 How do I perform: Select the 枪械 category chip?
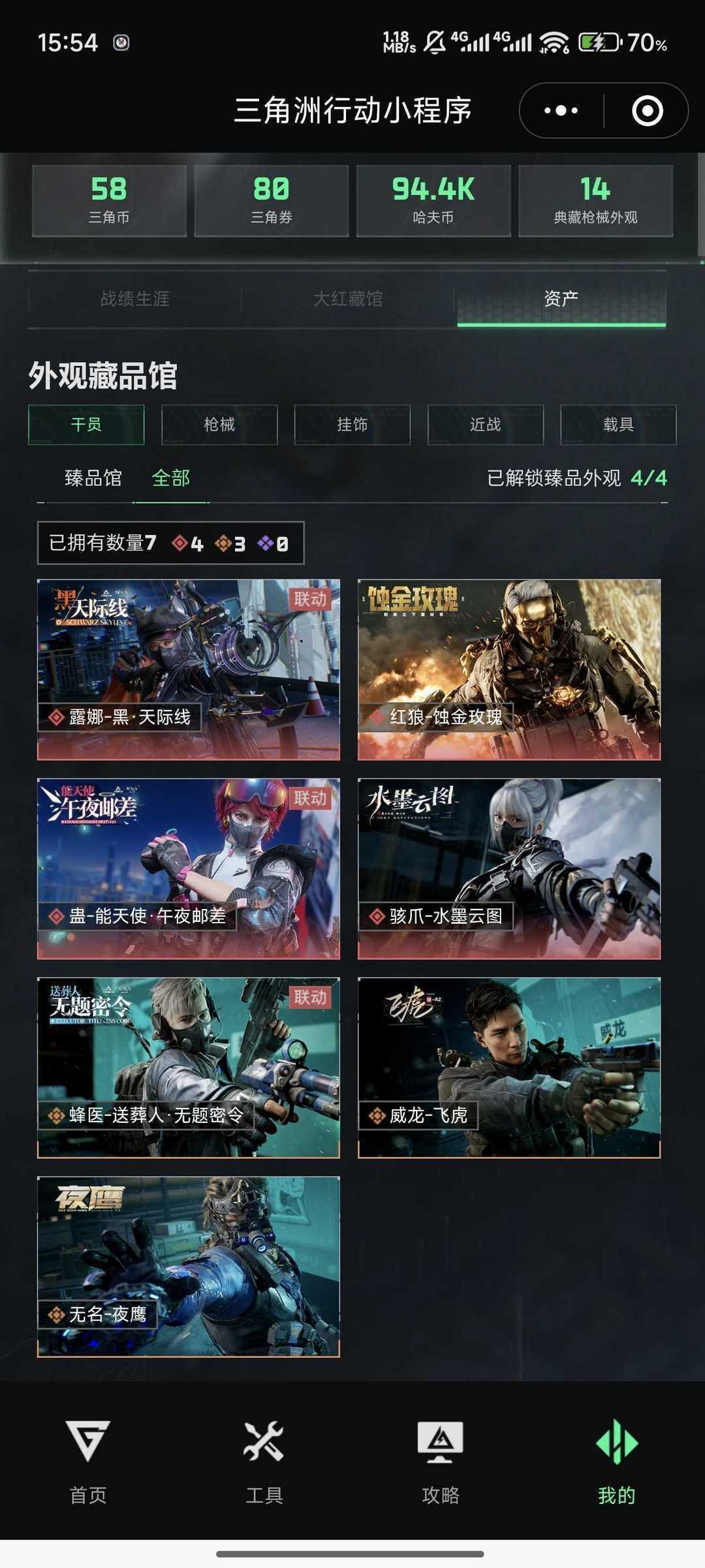coord(219,425)
